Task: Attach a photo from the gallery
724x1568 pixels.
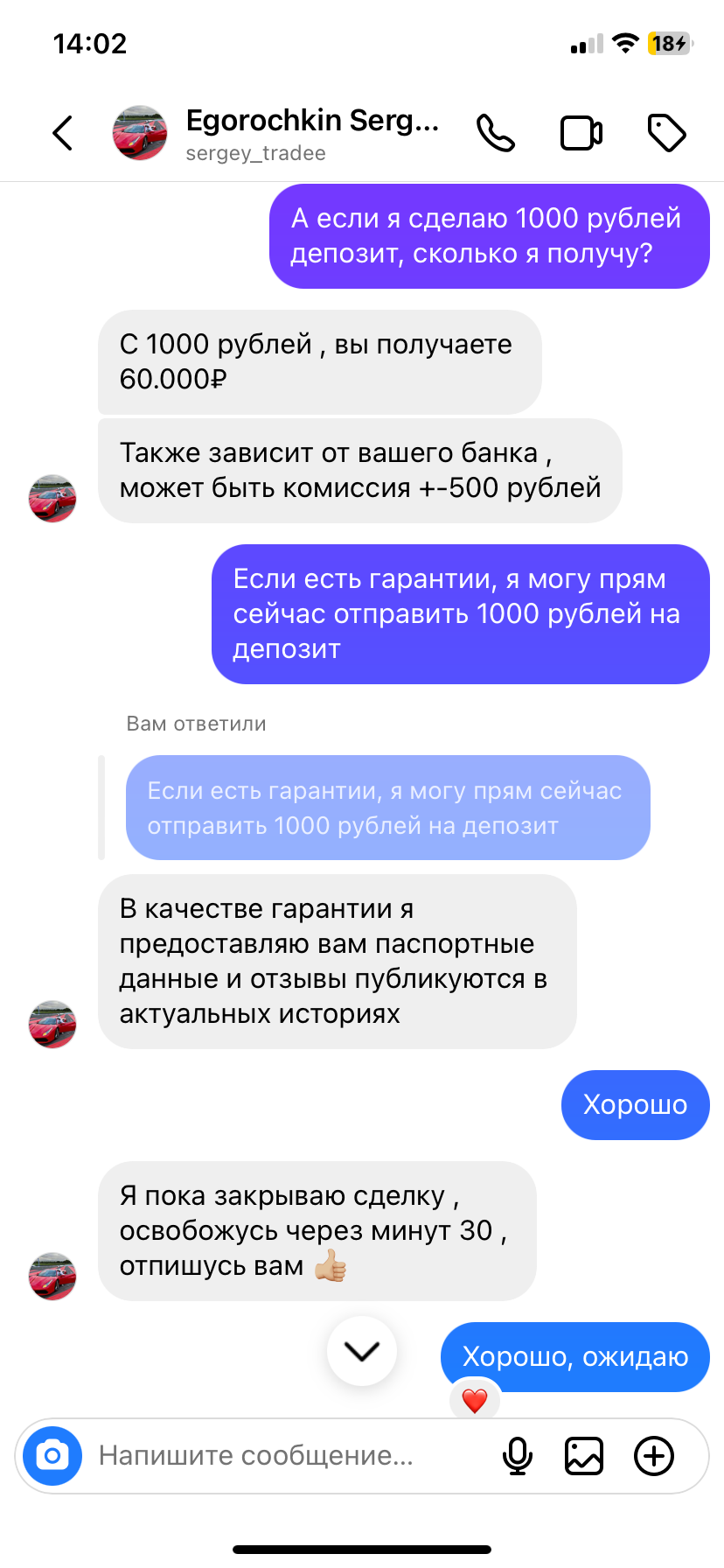Action: tap(584, 1456)
